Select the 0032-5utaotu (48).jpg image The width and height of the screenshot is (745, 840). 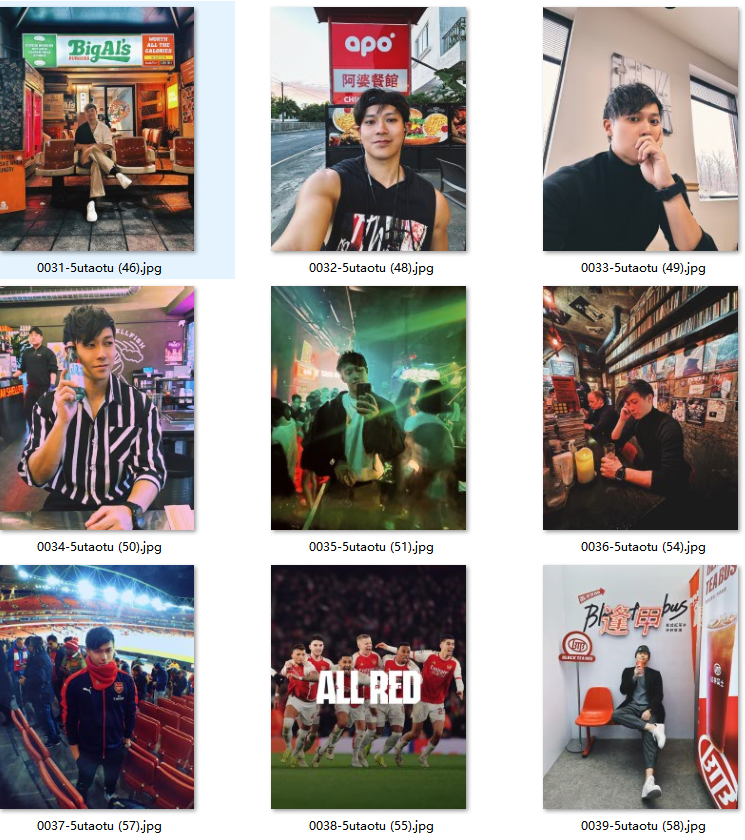(x=368, y=129)
